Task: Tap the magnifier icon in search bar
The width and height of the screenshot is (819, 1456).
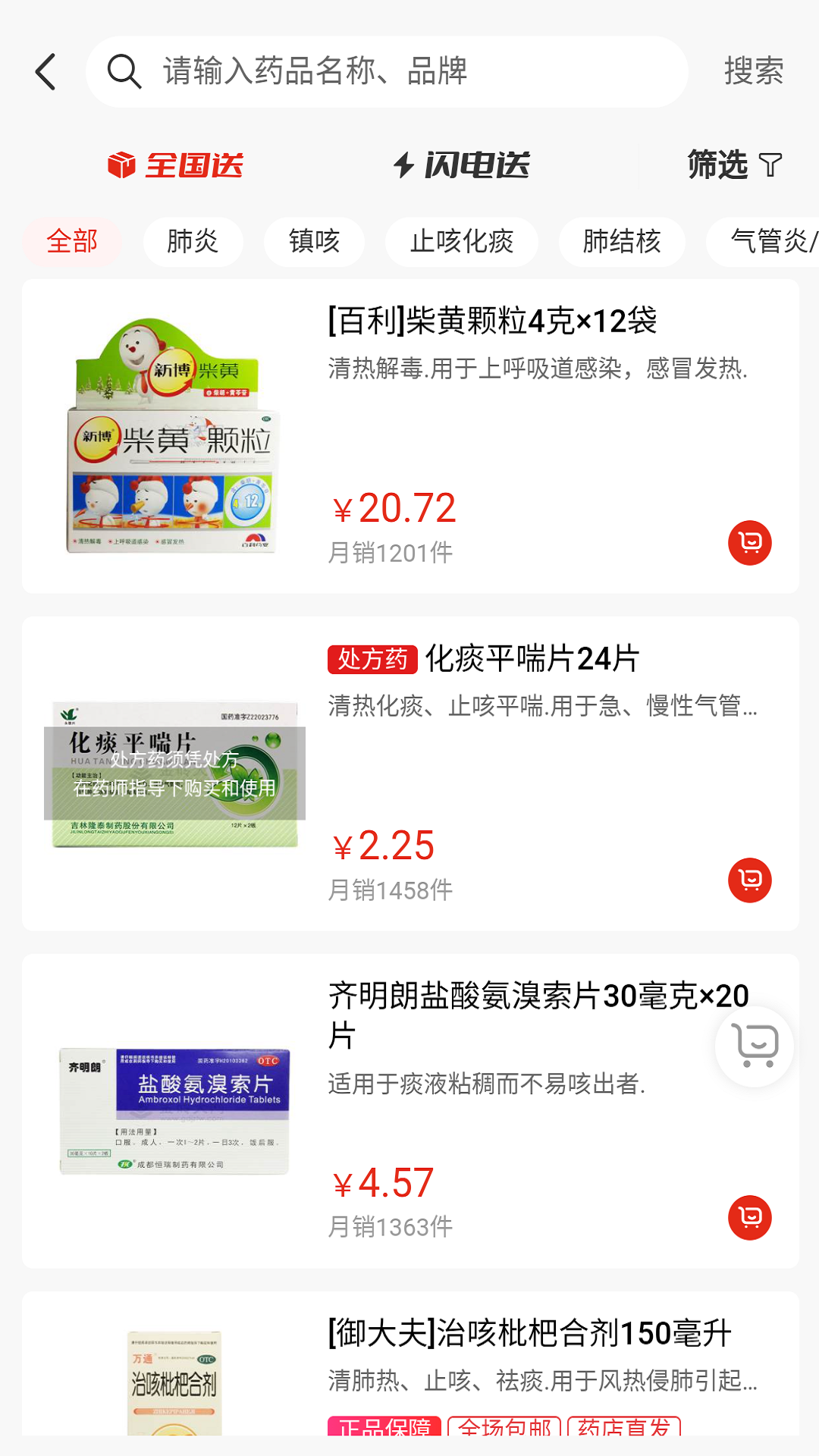Action: pyautogui.click(x=125, y=72)
